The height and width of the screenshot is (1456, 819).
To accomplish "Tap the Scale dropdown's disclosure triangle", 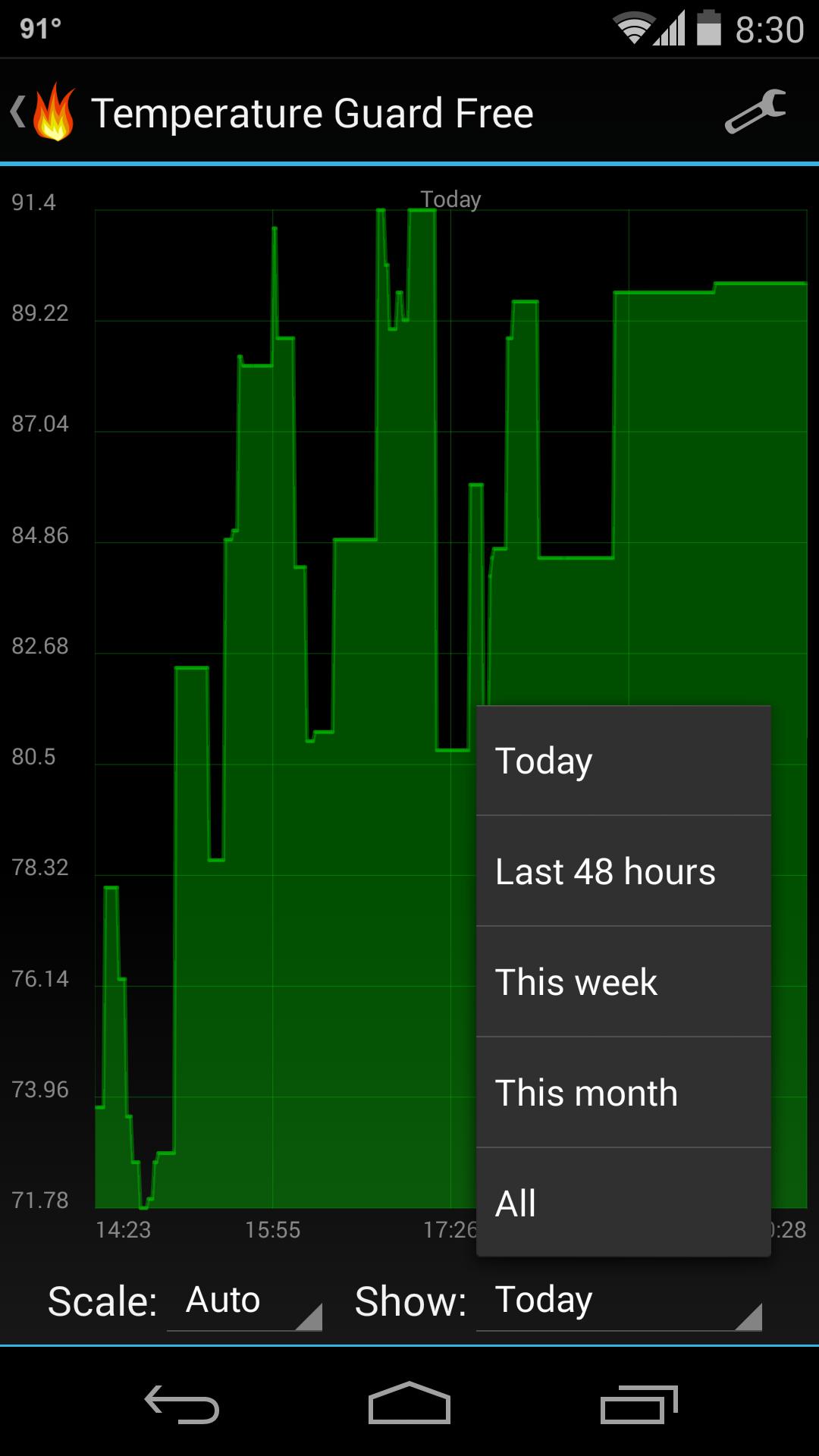I will tap(311, 1319).
